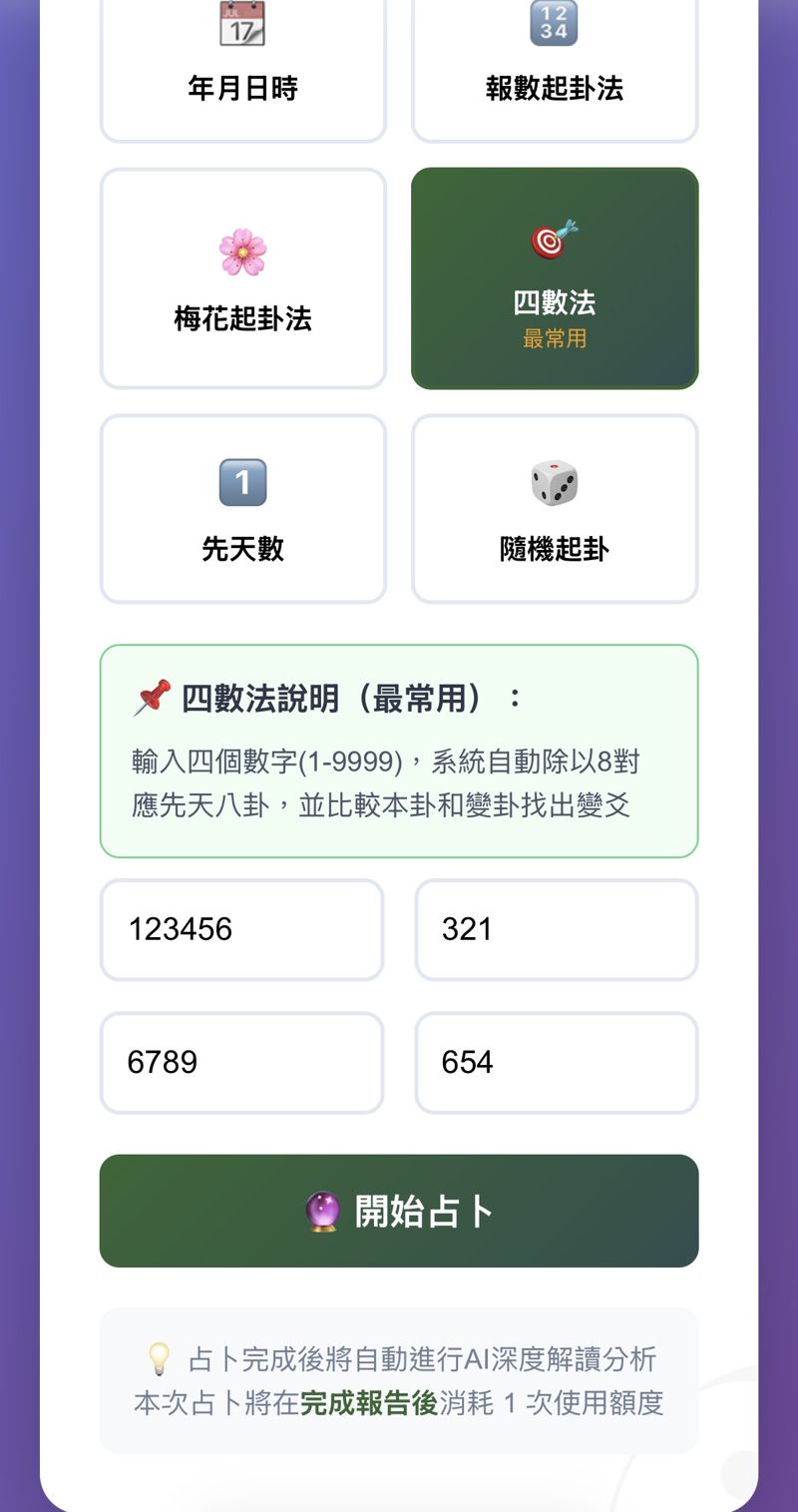Switch divination method to 梅花起卦法
Viewport: 798px width, 1512px height.
coord(240,279)
